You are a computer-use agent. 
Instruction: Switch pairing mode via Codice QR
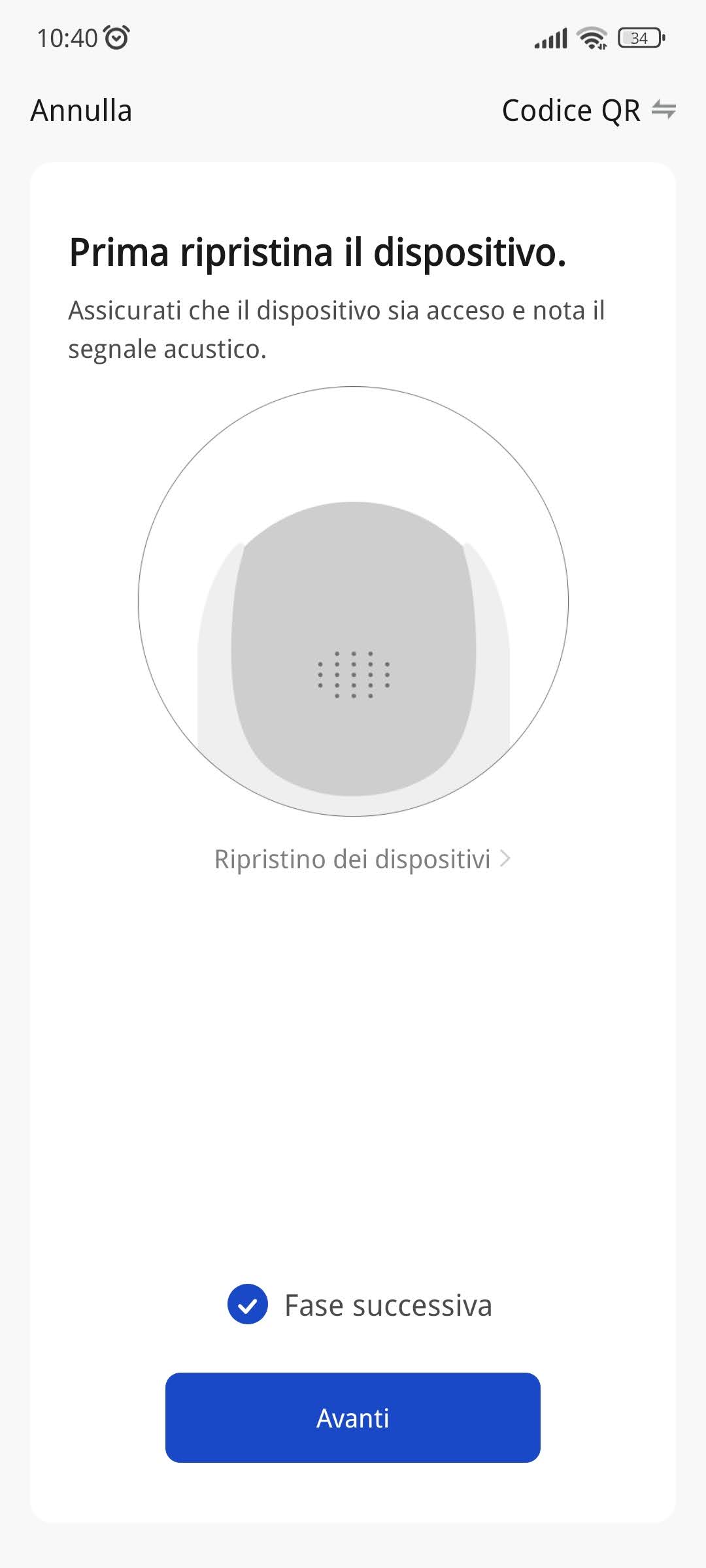(588, 110)
